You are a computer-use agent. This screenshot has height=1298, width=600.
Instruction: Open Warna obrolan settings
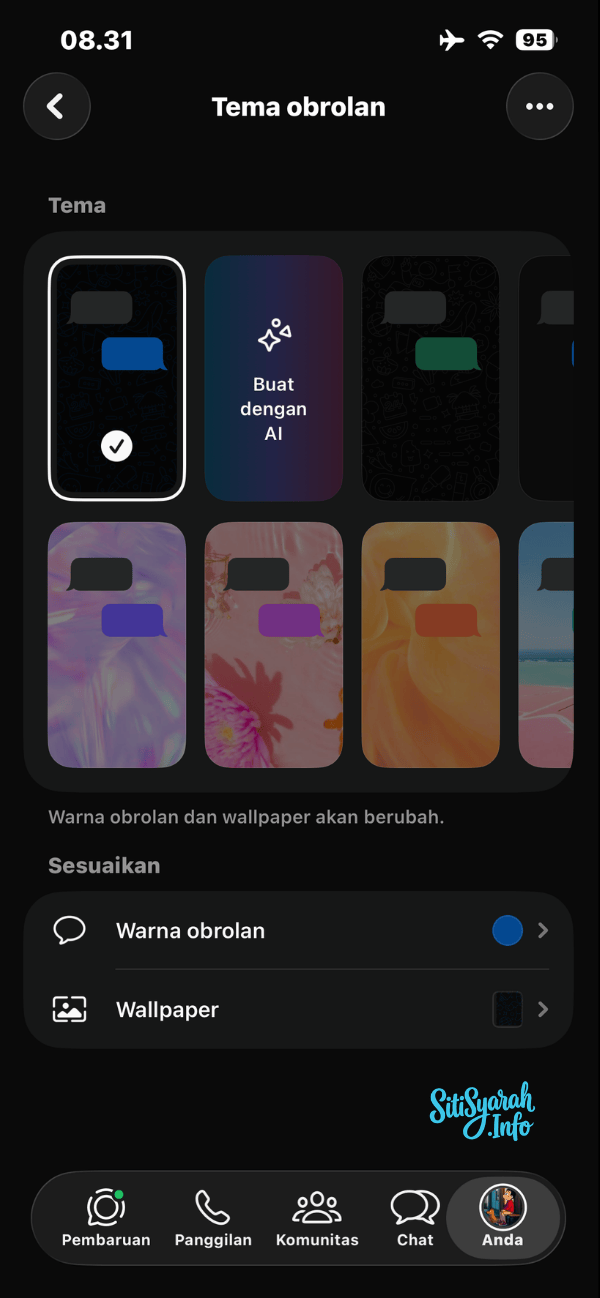(x=299, y=931)
